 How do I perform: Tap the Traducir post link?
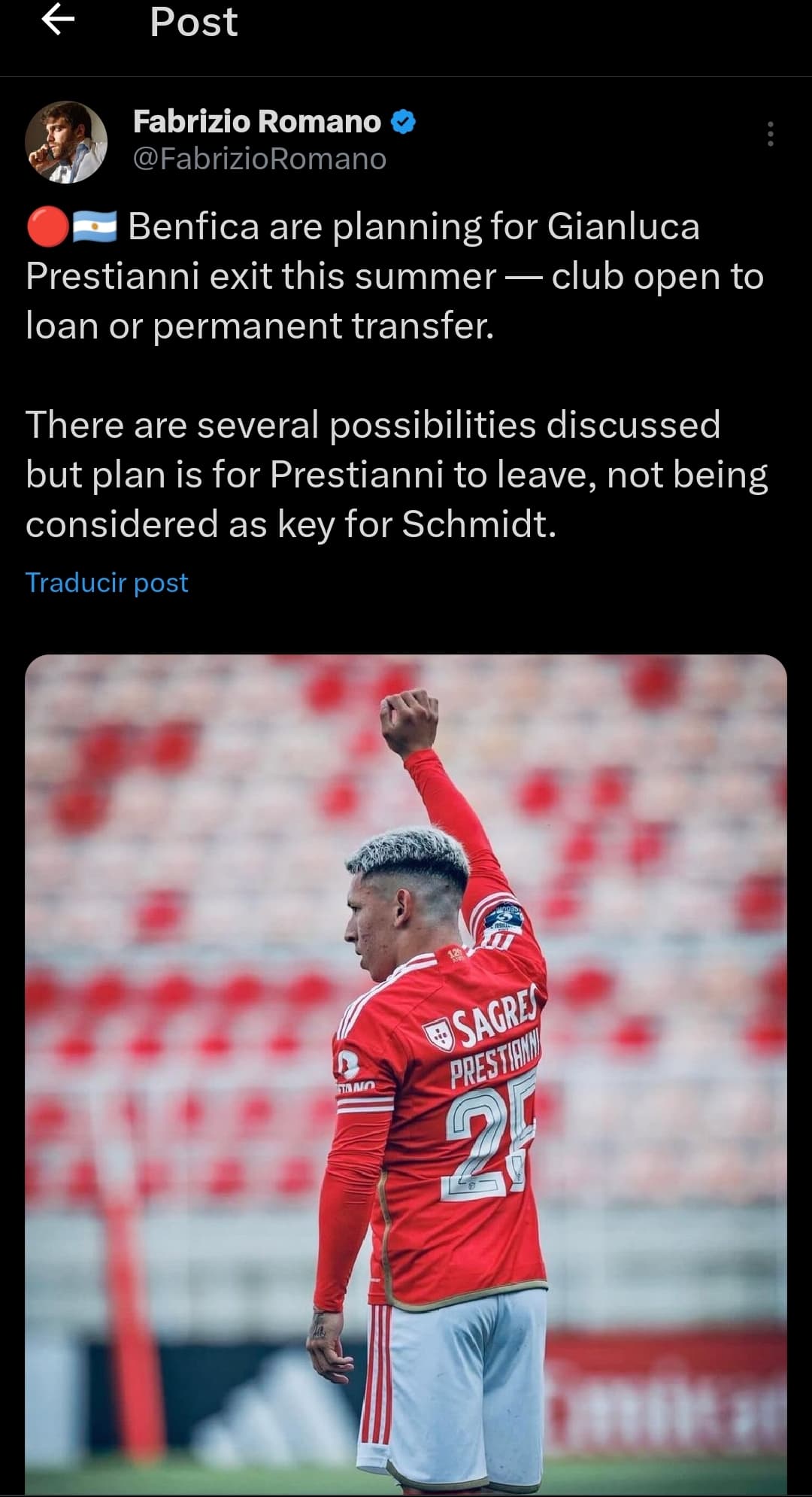pos(107,582)
